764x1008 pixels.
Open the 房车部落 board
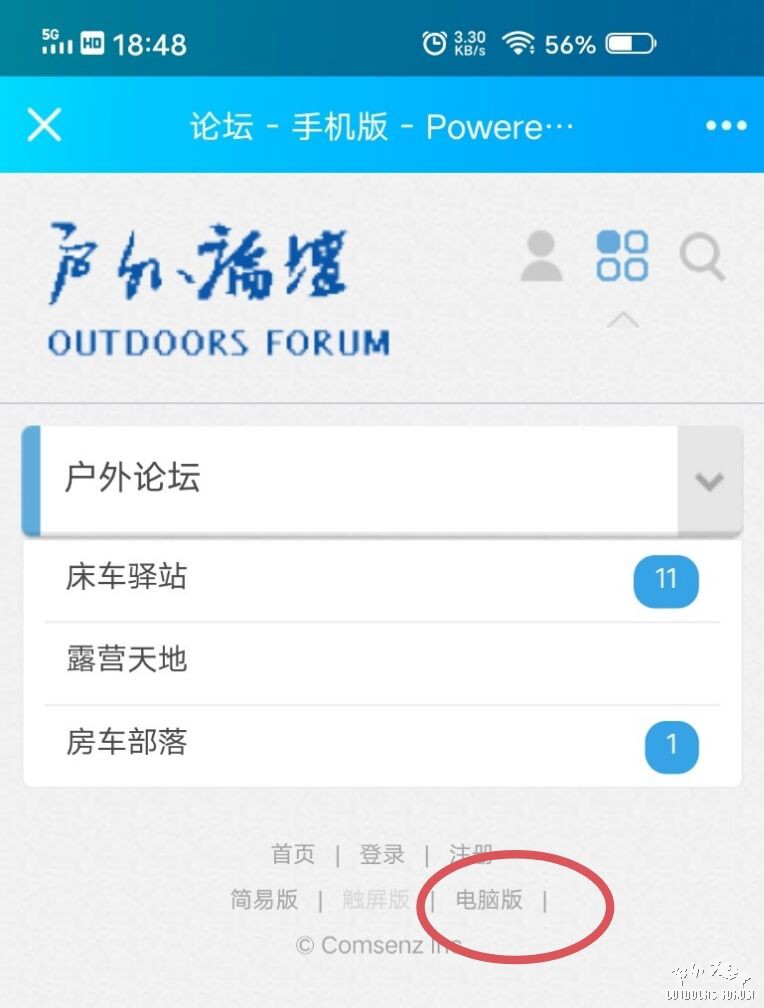tap(127, 743)
